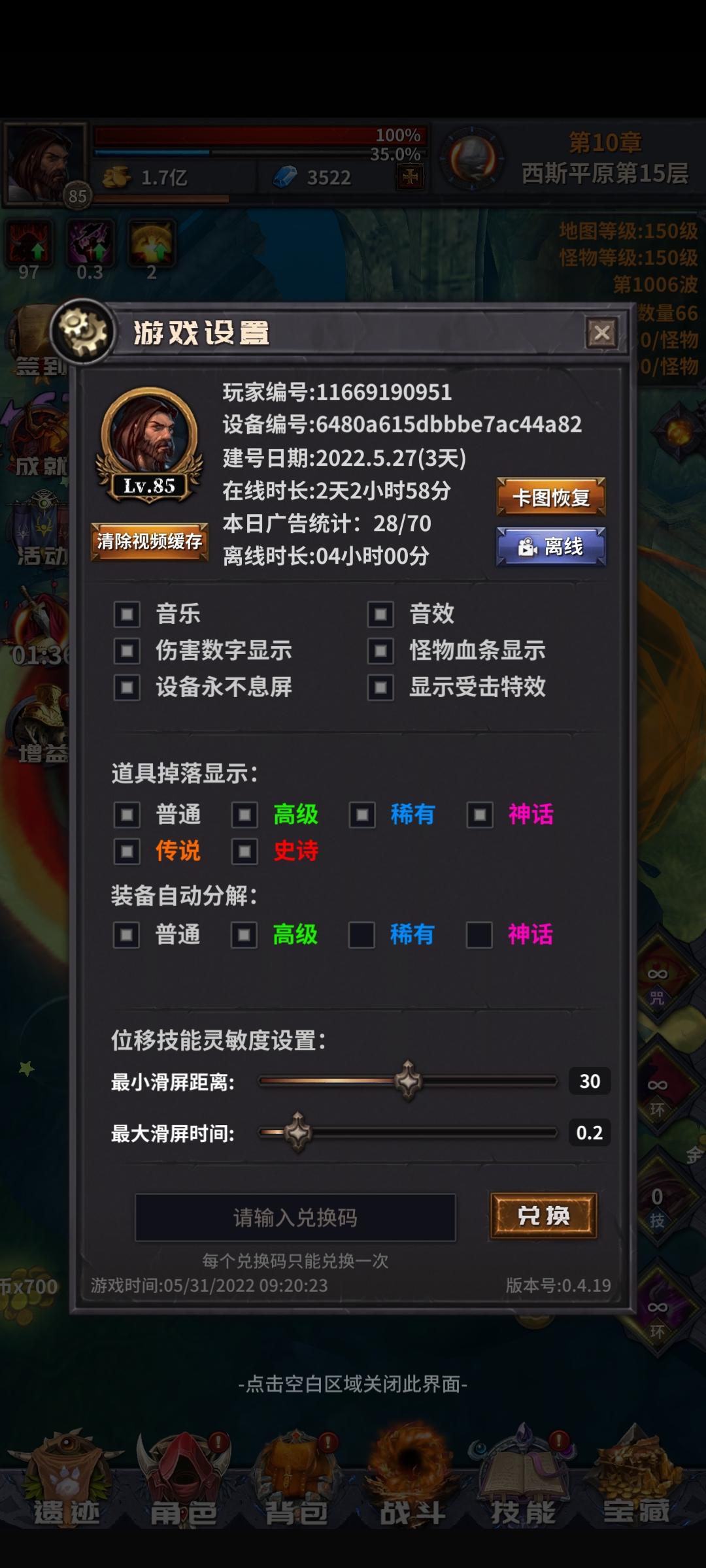Enable 稀有 in 装备自动分解 options

pos(361,934)
